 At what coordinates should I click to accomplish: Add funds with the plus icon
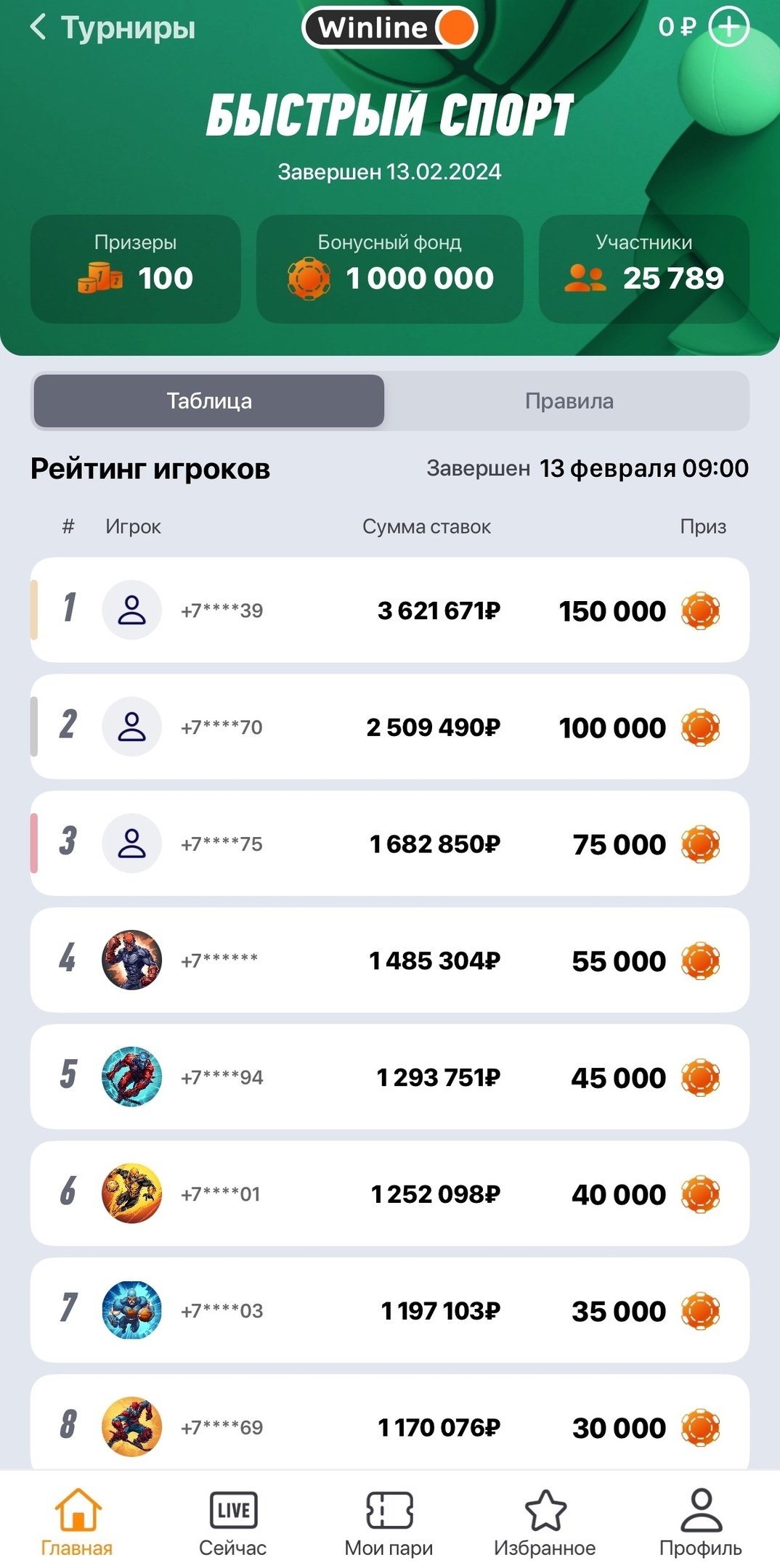pos(728,27)
